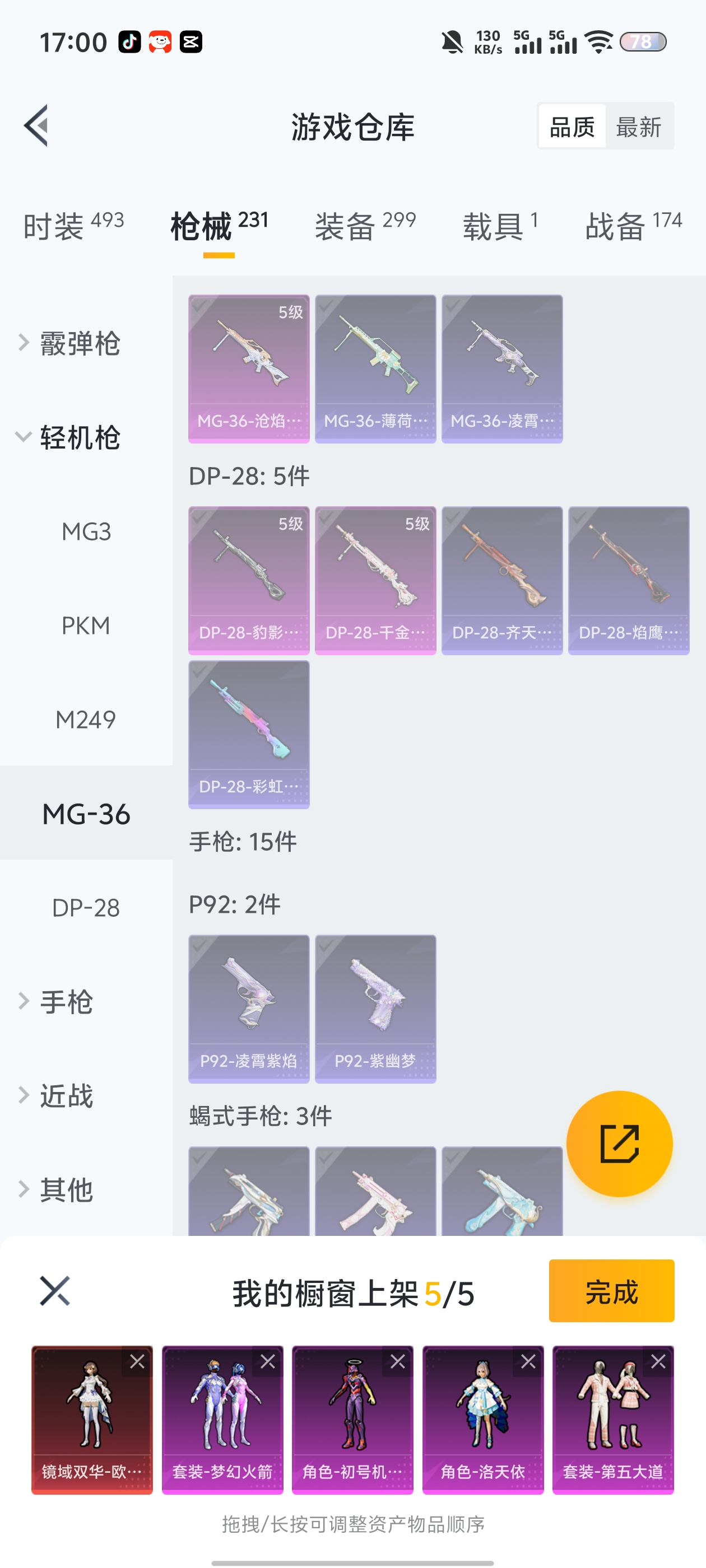This screenshot has width=706, height=1568.
Task: Remove 套装-梦幻火箭 from the showcase
Action: [x=267, y=1362]
